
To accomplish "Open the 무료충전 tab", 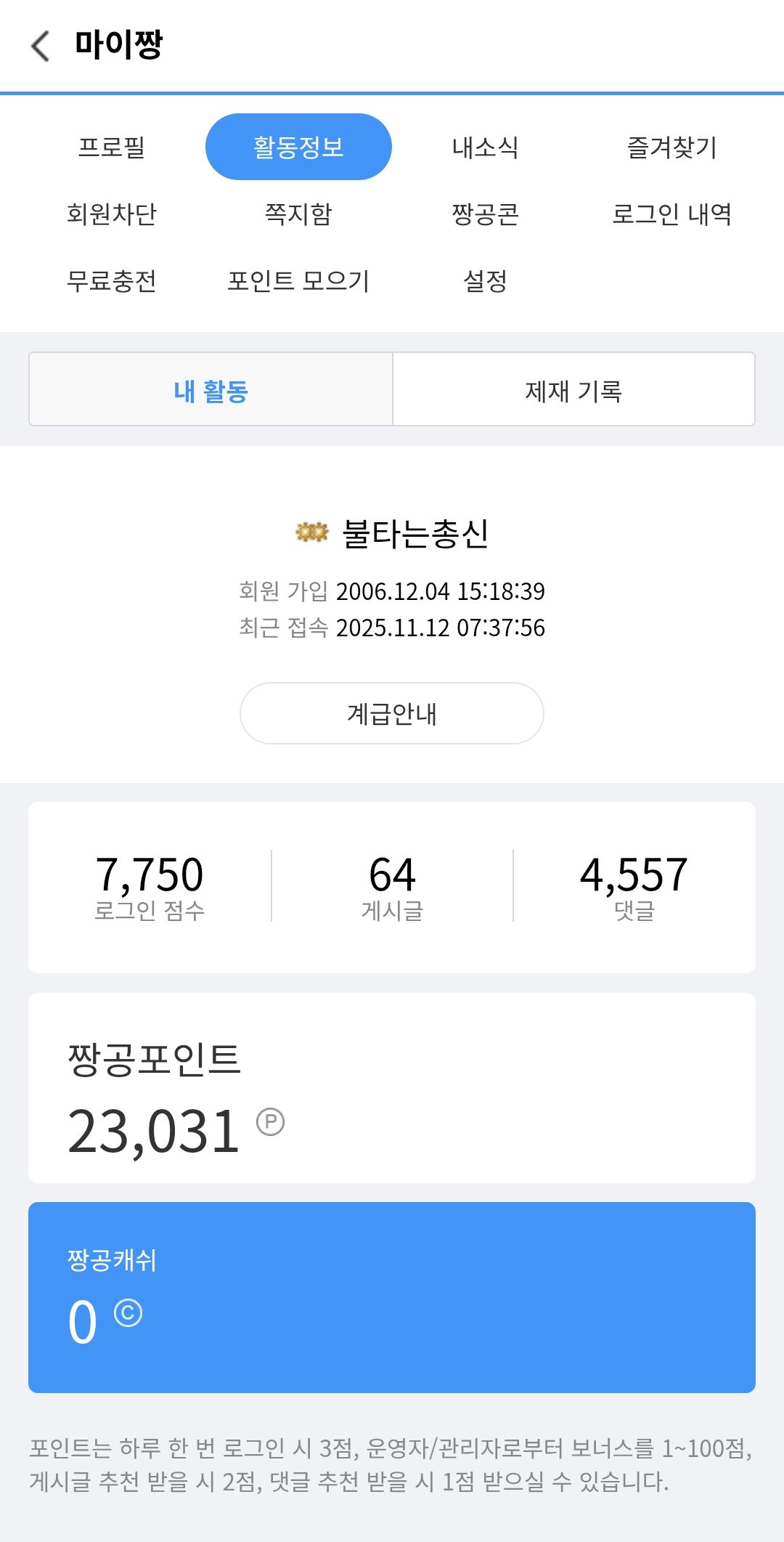I will click(112, 280).
